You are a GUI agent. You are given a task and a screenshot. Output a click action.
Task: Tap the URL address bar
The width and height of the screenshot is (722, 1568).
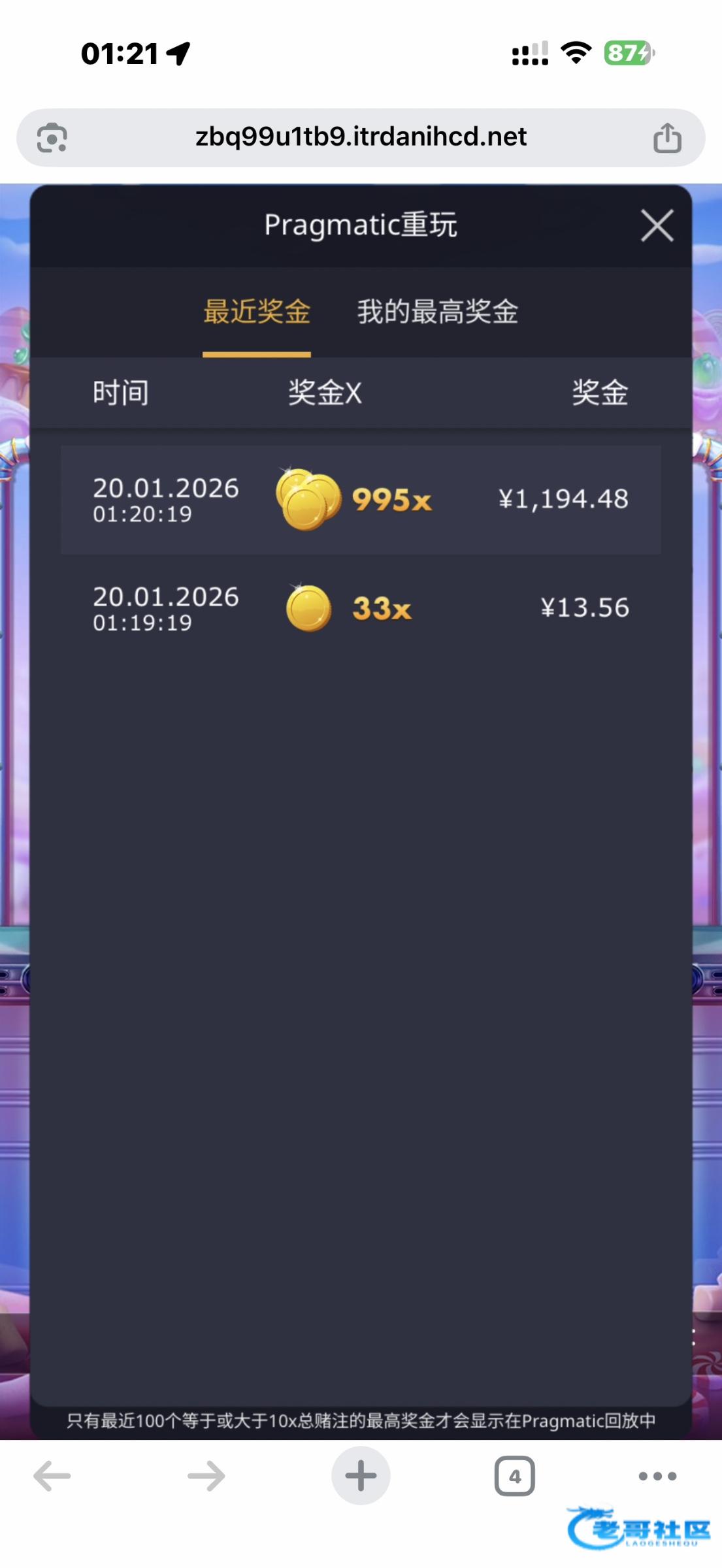(361, 137)
